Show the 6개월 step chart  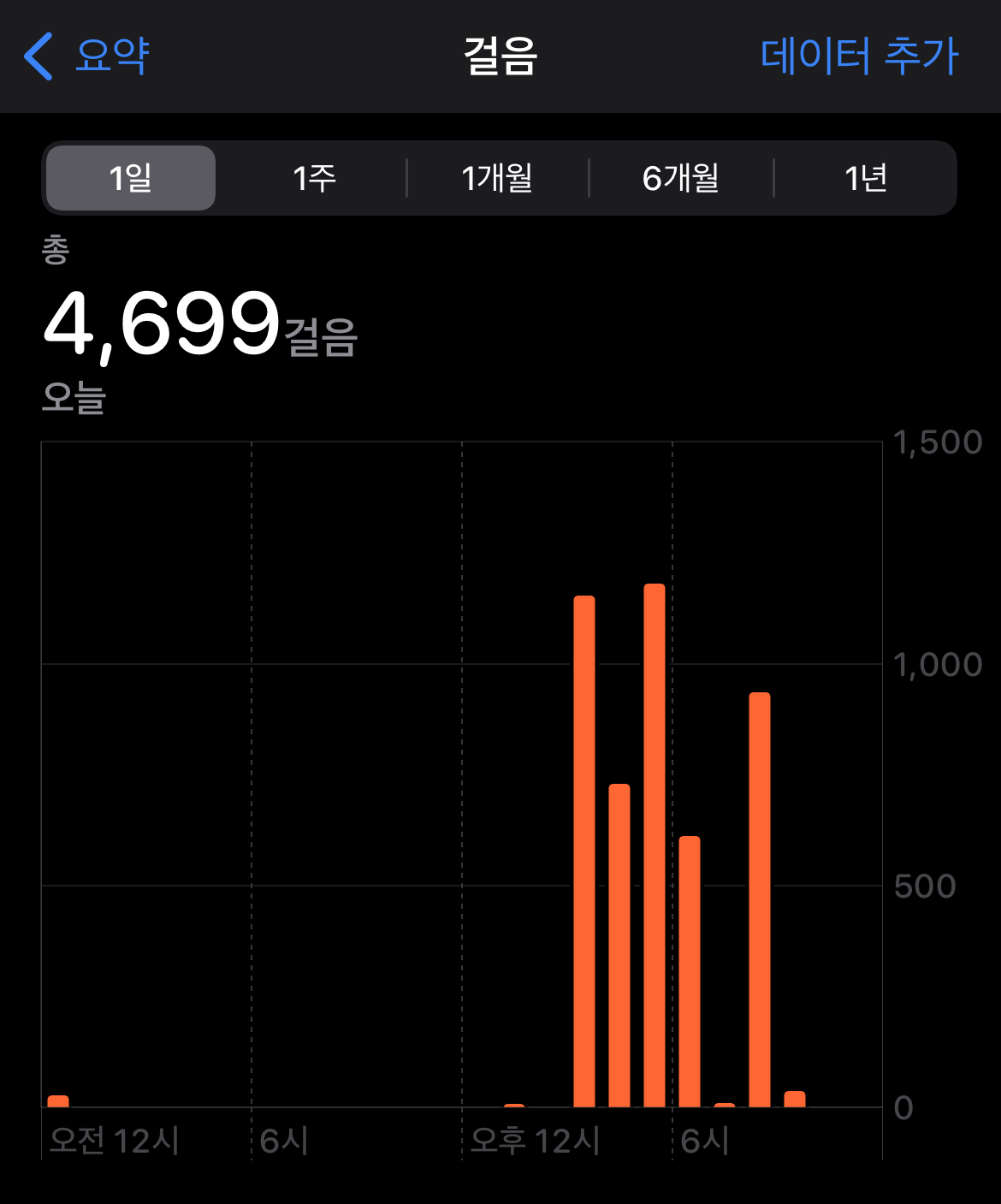click(681, 178)
